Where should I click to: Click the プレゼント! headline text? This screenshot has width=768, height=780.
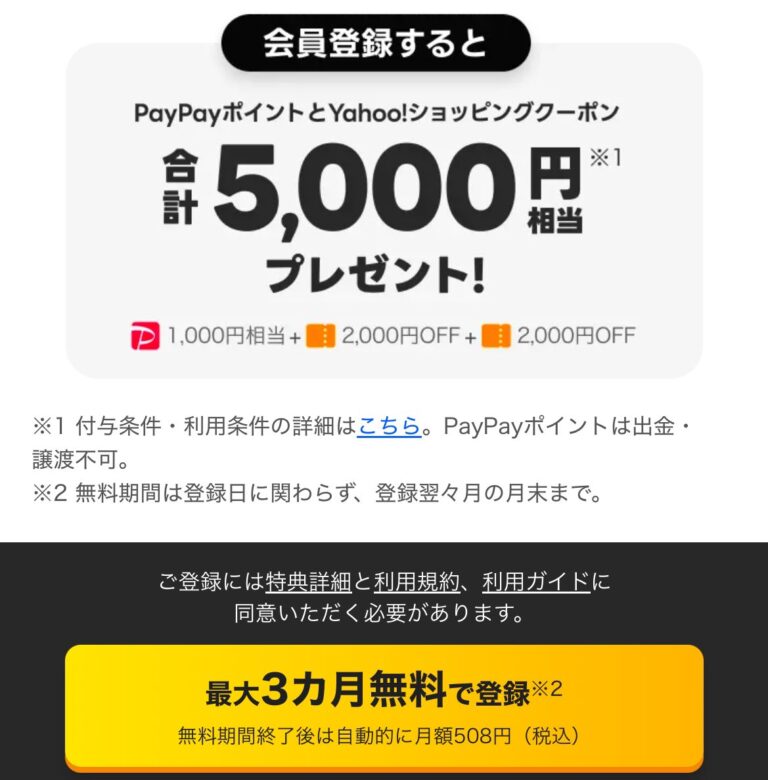[382, 269]
